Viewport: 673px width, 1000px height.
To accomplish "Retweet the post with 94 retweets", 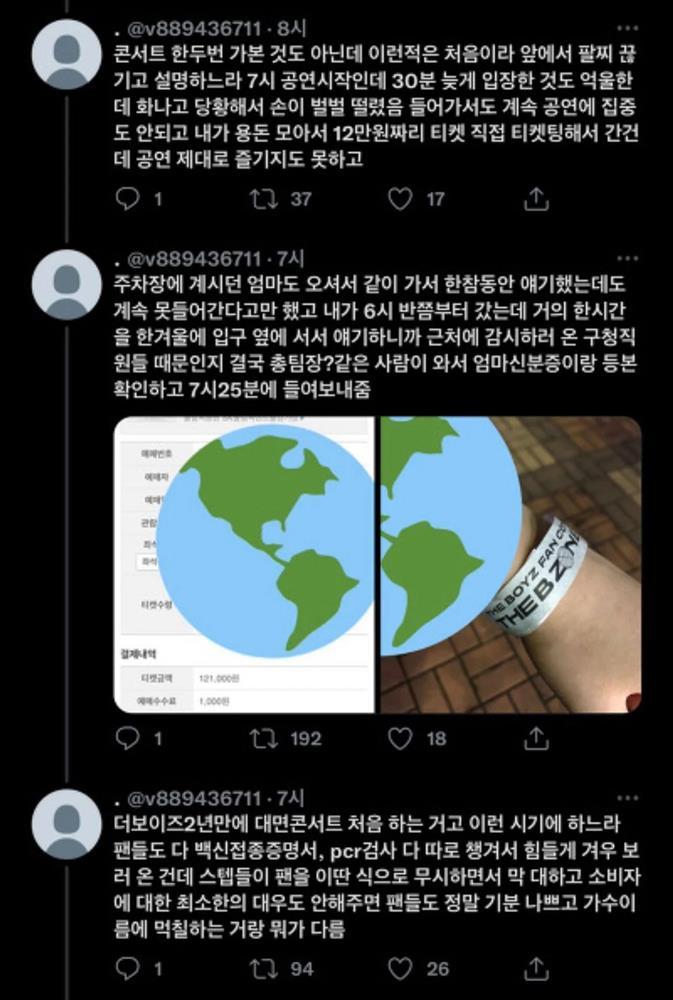I will pos(264,968).
